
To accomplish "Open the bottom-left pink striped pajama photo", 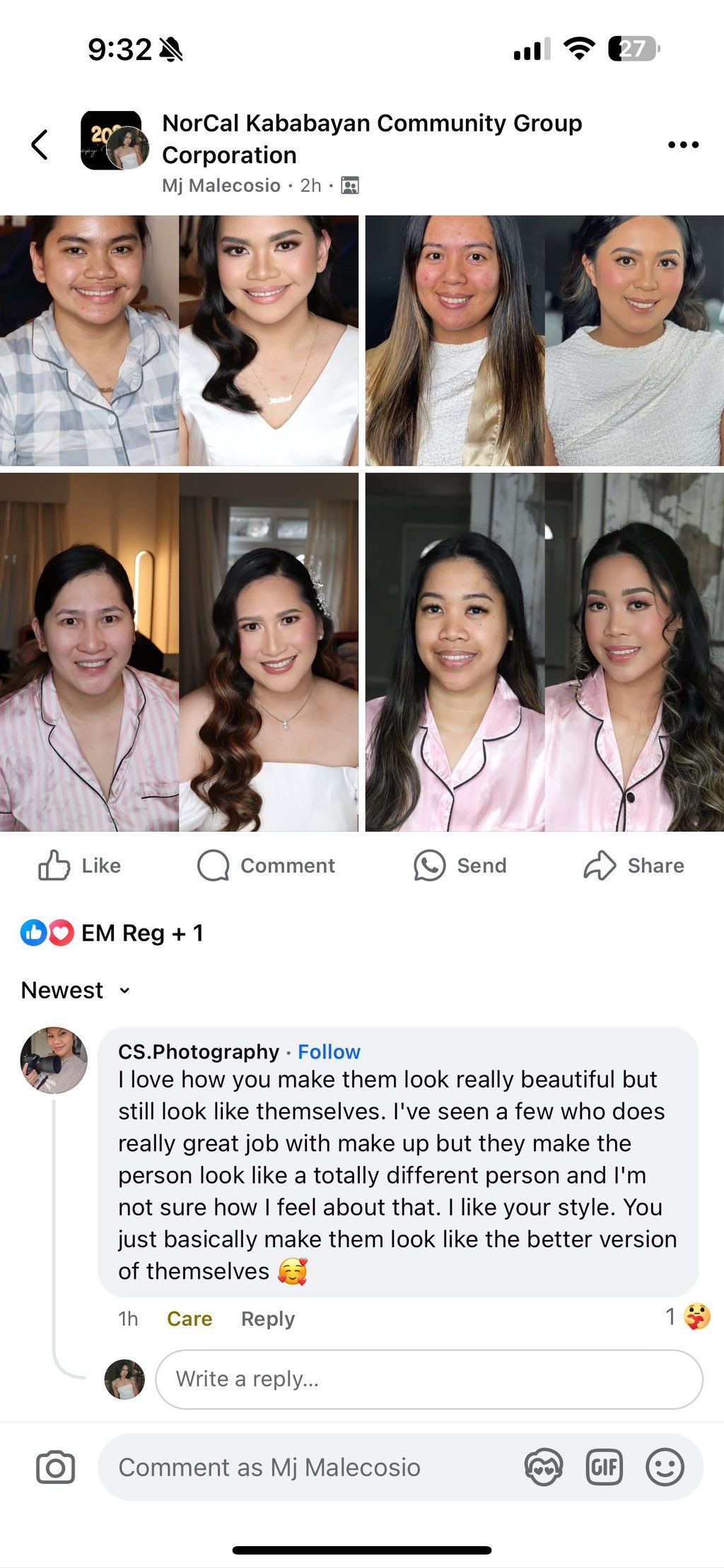I will tap(178, 652).
